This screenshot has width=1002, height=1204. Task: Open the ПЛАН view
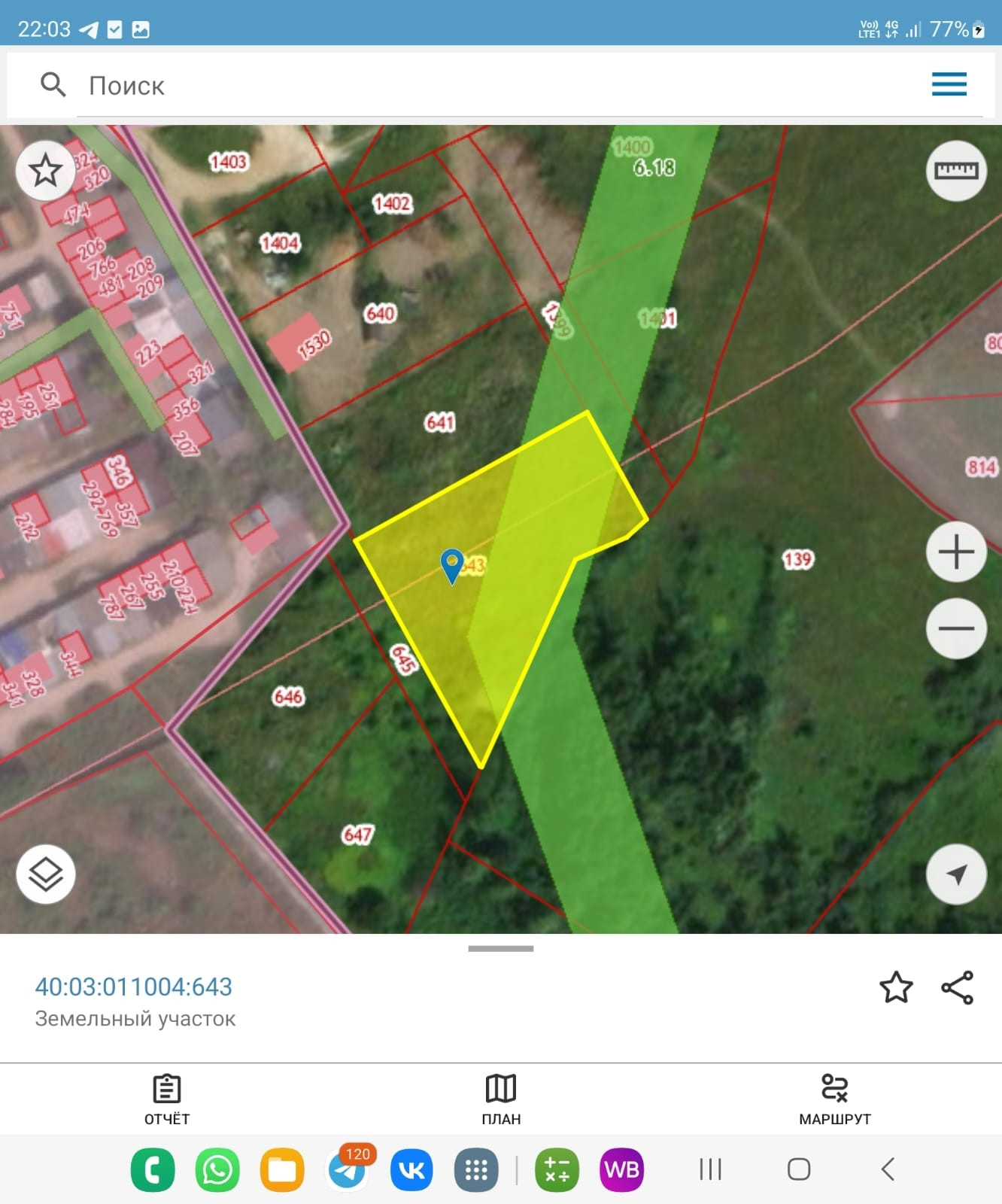501,1099
